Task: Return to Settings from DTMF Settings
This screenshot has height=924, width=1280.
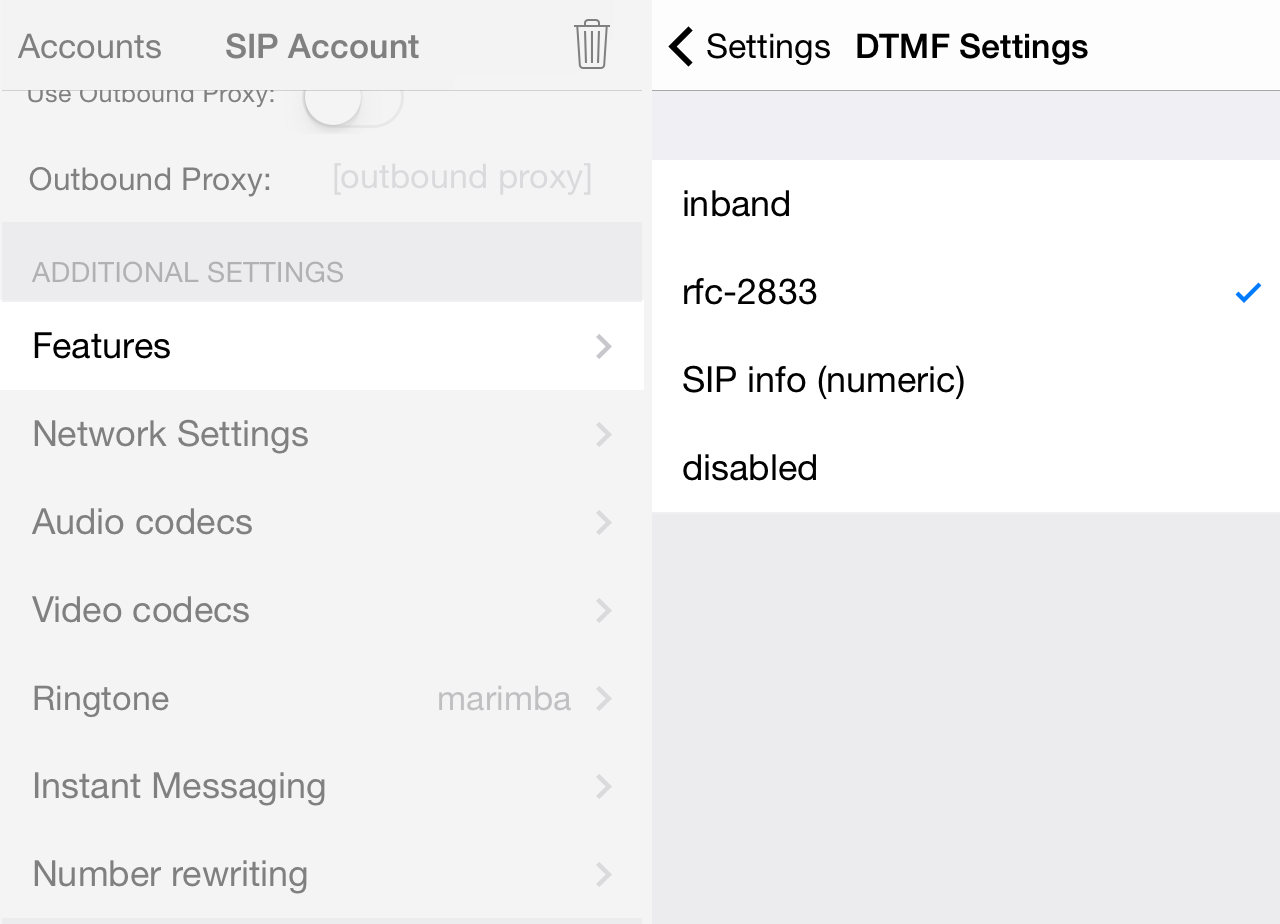Action: (x=750, y=46)
